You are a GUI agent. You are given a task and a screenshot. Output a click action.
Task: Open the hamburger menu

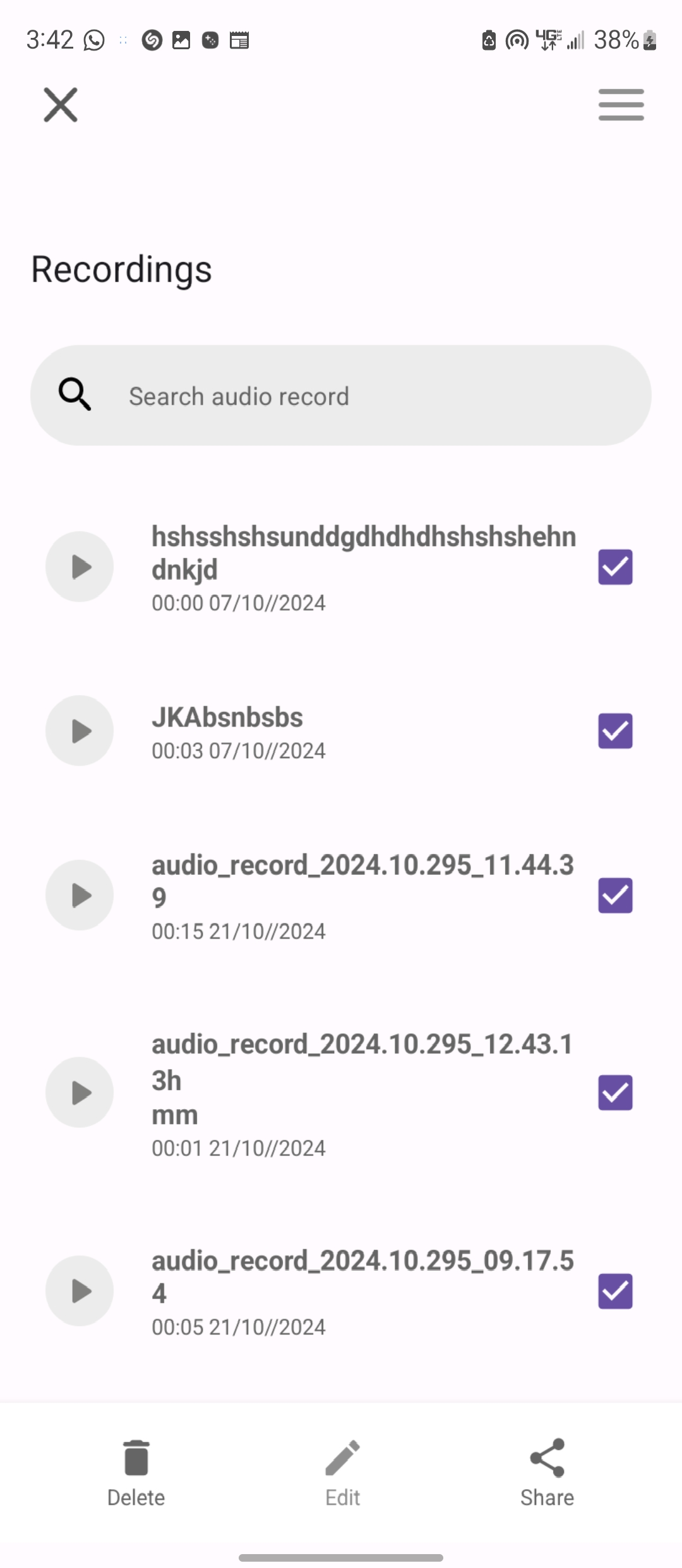620,105
